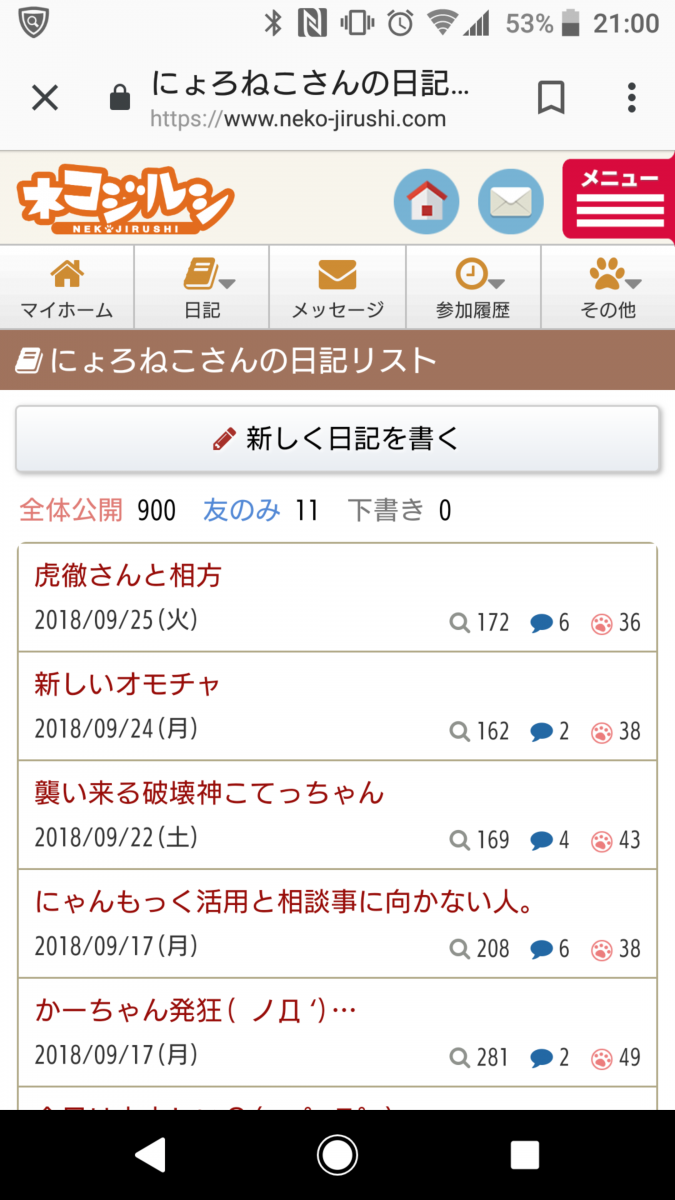Go to マイホーム tab
675x1200 pixels.
coord(67,287)
